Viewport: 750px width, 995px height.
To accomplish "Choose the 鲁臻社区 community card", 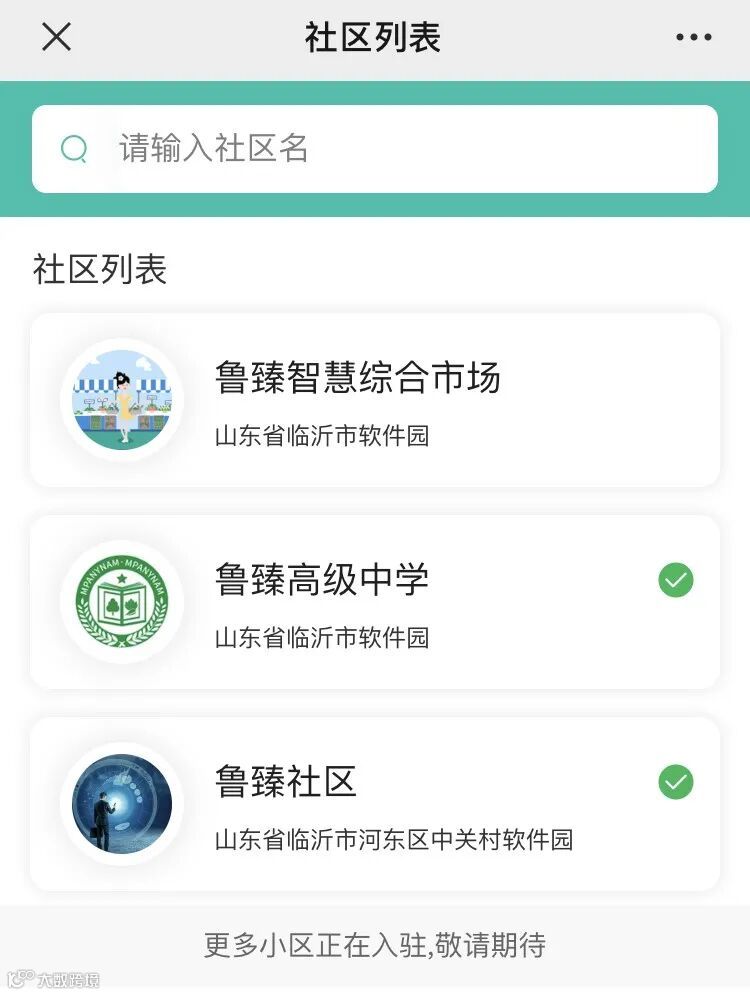I will click(375, 803).
